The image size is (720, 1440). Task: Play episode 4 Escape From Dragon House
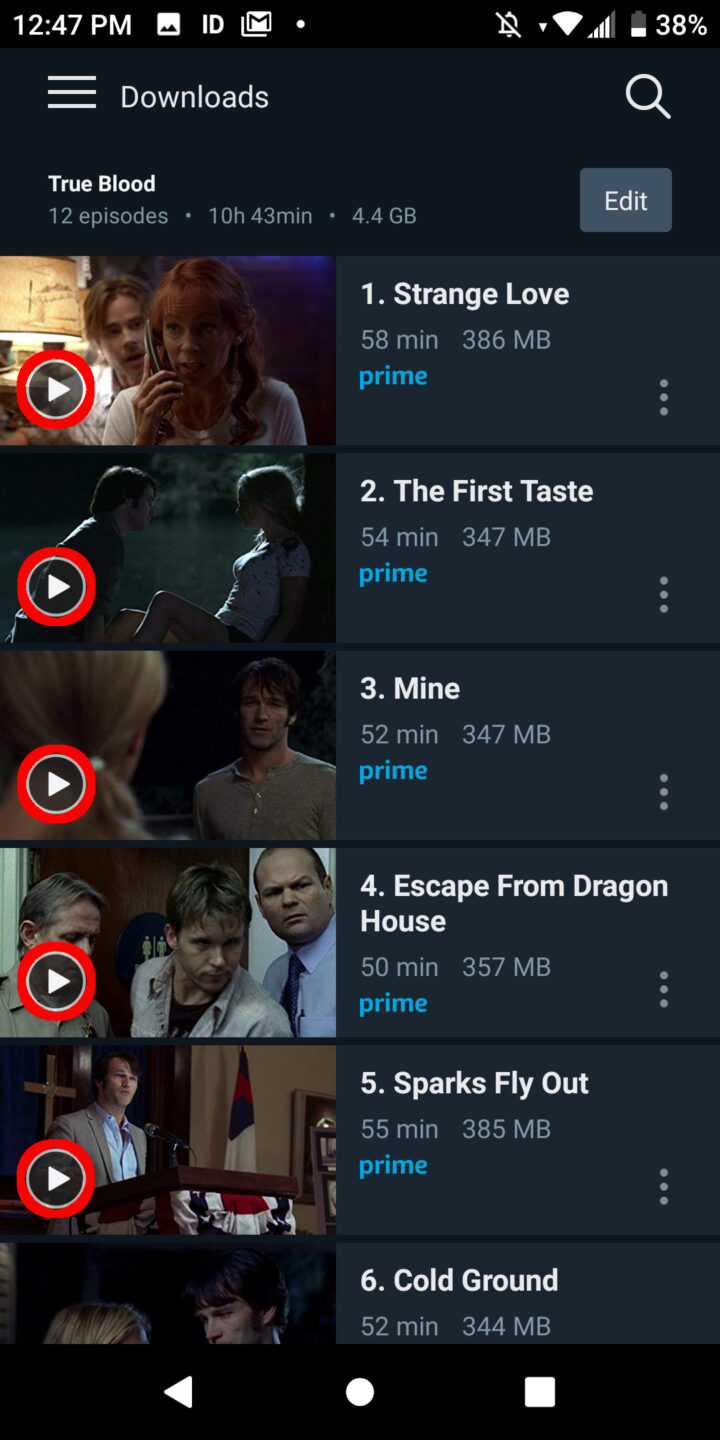click(x=55, y=981)
